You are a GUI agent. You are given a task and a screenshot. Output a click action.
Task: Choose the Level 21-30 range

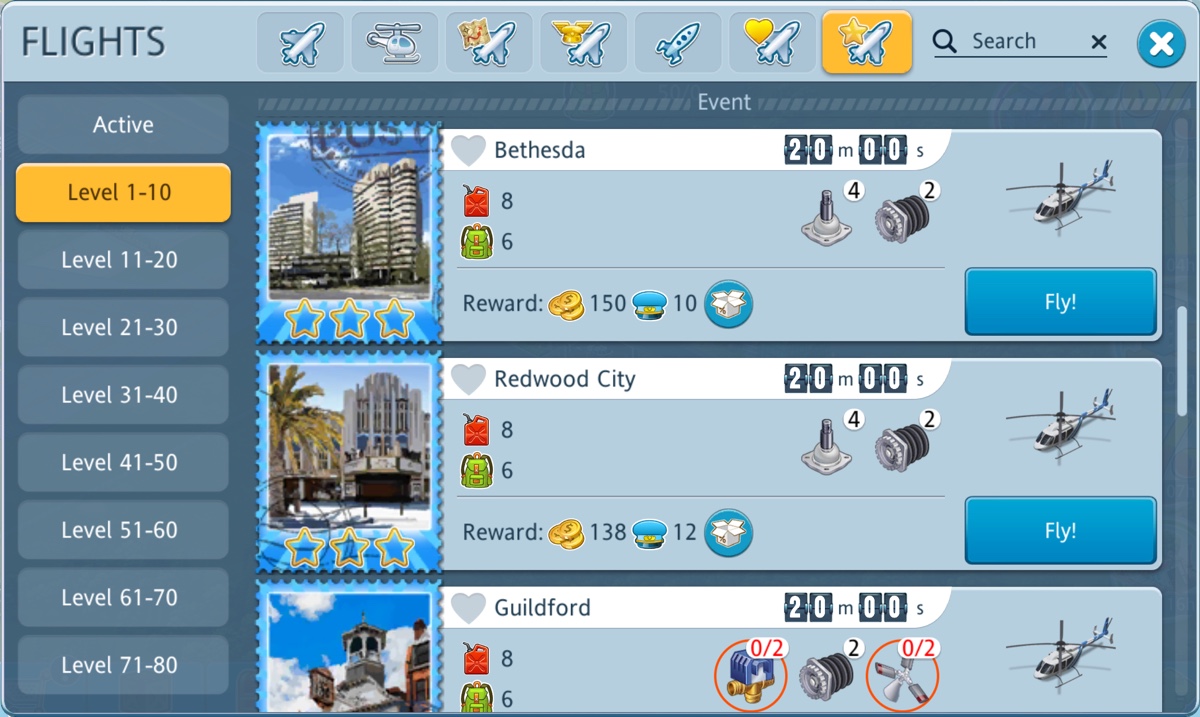tap(120, 327)
